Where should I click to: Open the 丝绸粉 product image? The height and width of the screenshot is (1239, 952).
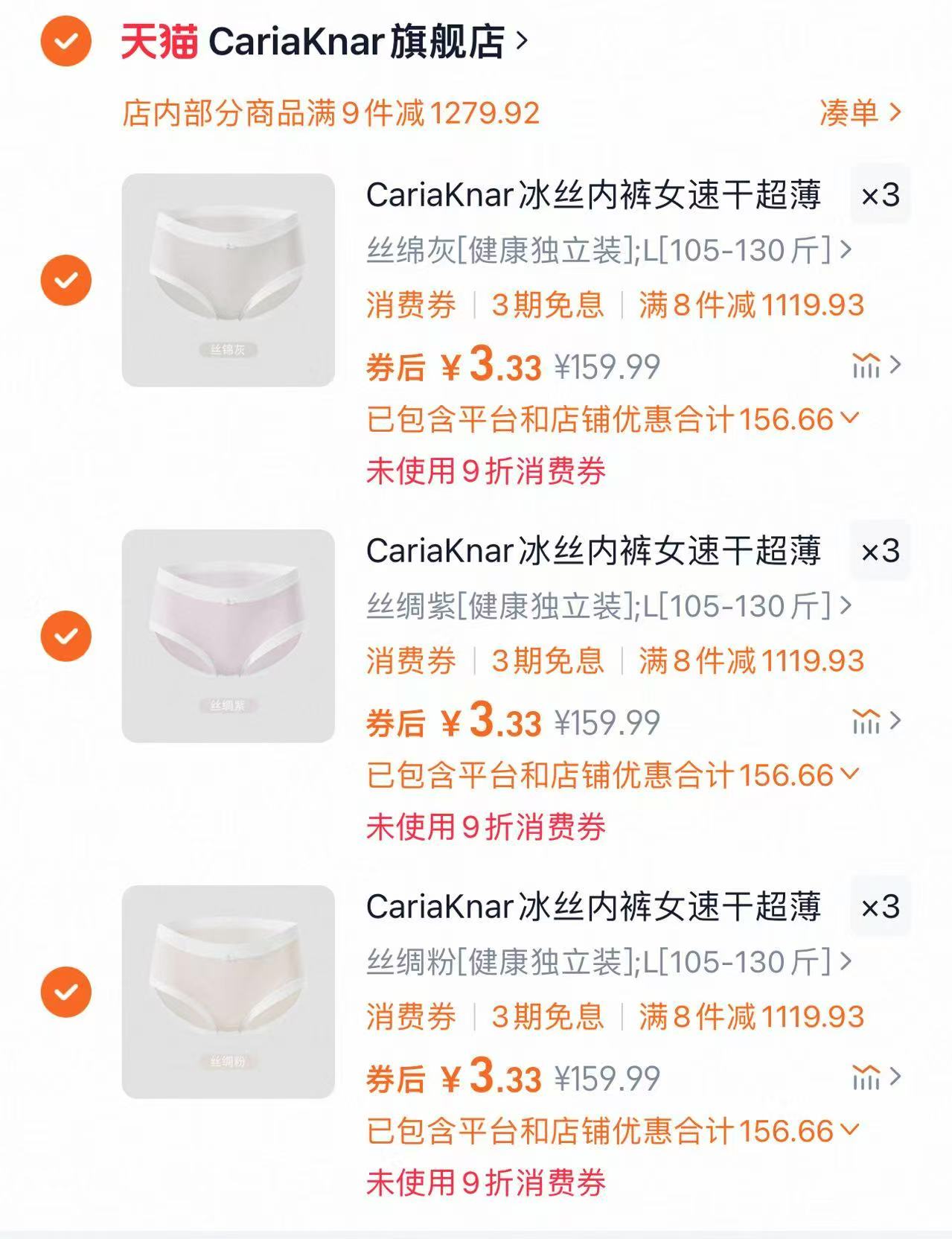click(228, 992)
